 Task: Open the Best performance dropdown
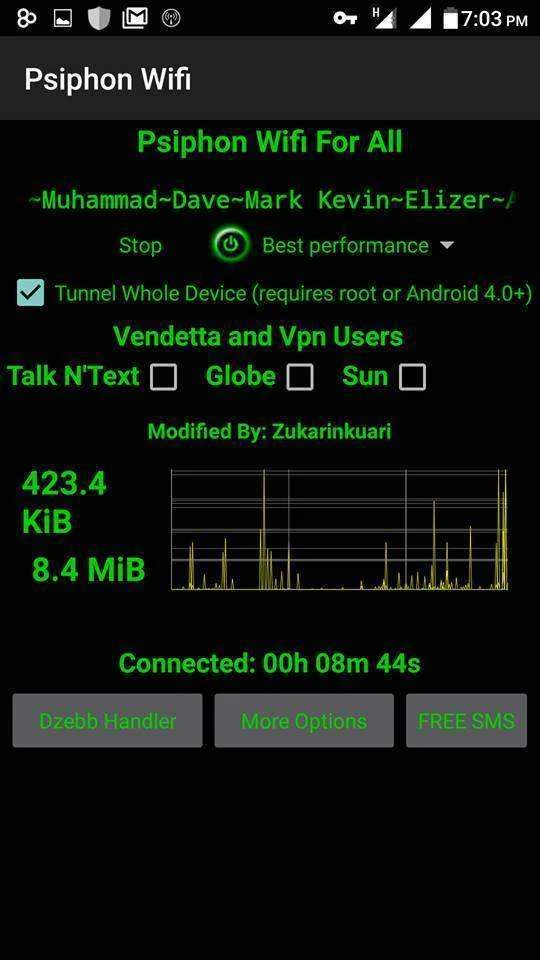pos(358,246)
